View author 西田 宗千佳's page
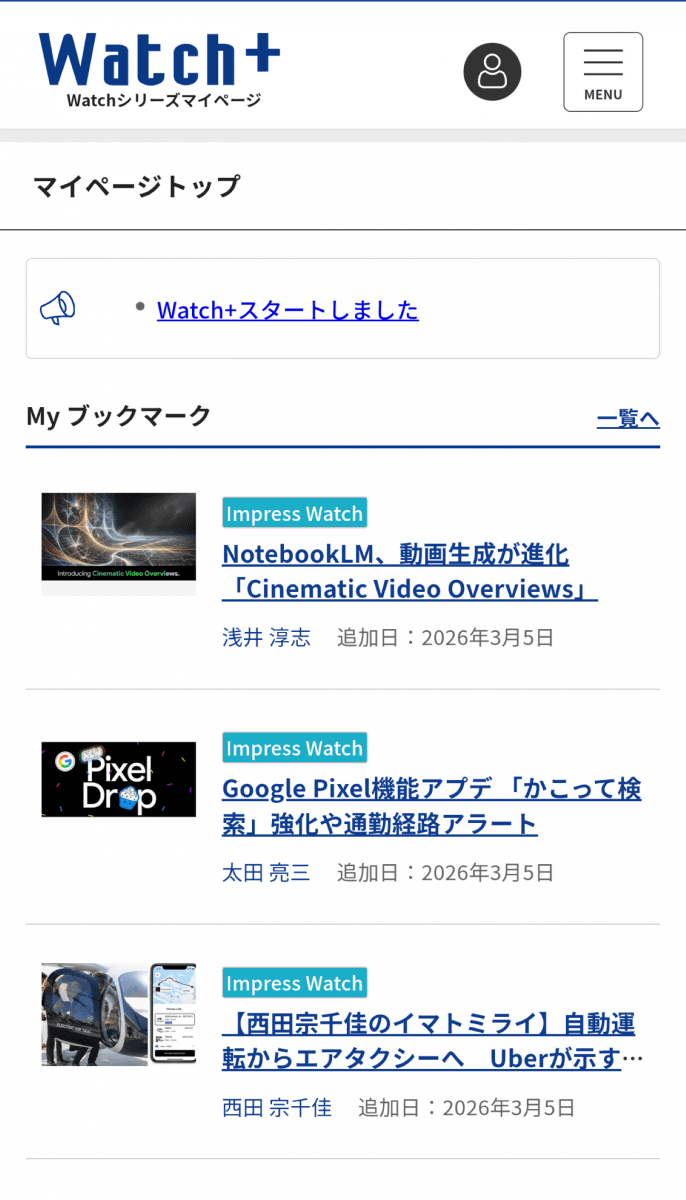Viewport: 686px width, 1200px height. point(277,1108)
